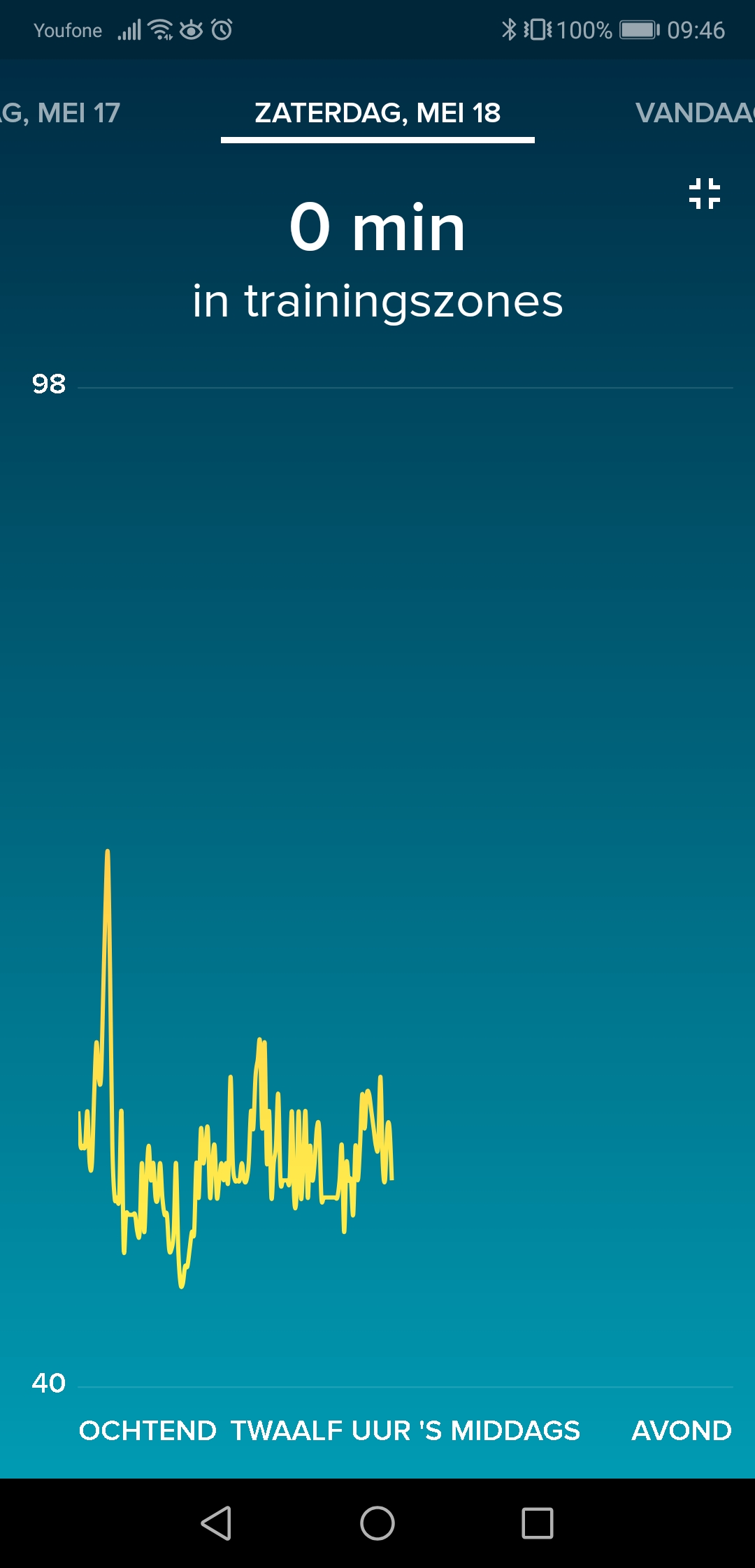
Task: Switch to the Vandaag tab
Action: (695, 112)
